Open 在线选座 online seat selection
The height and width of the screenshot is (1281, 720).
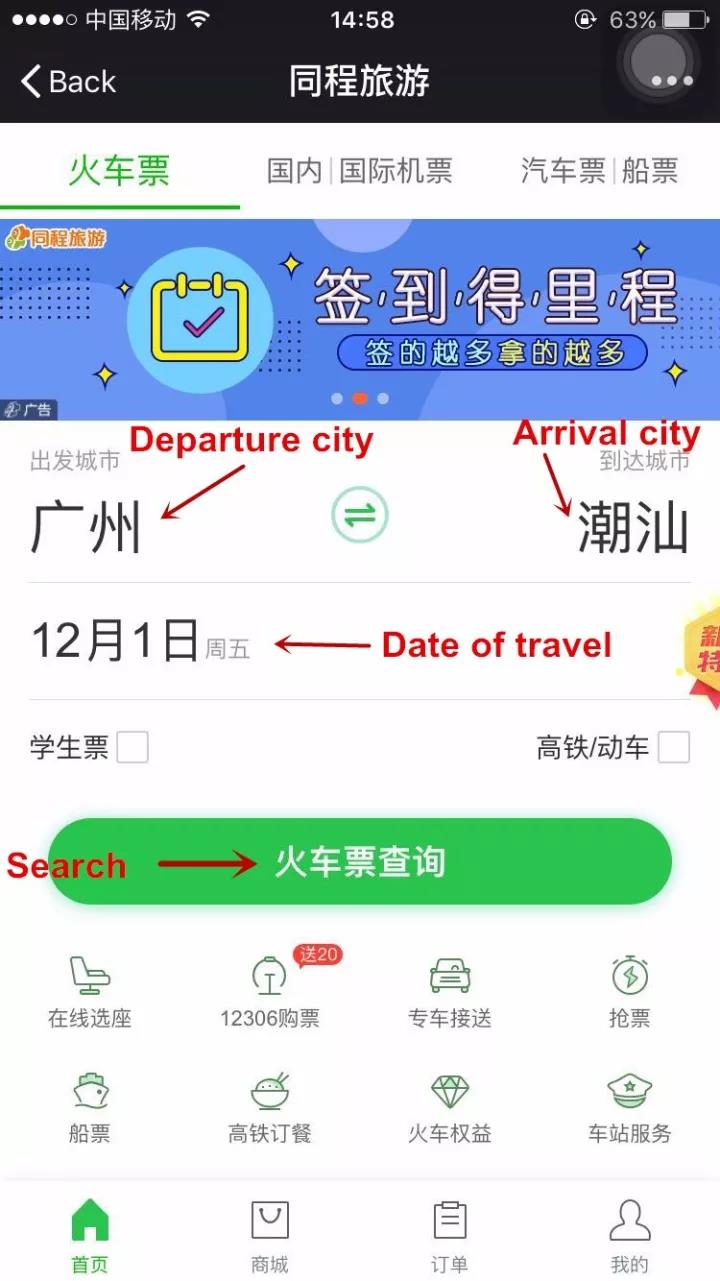(x=90, y=991)
